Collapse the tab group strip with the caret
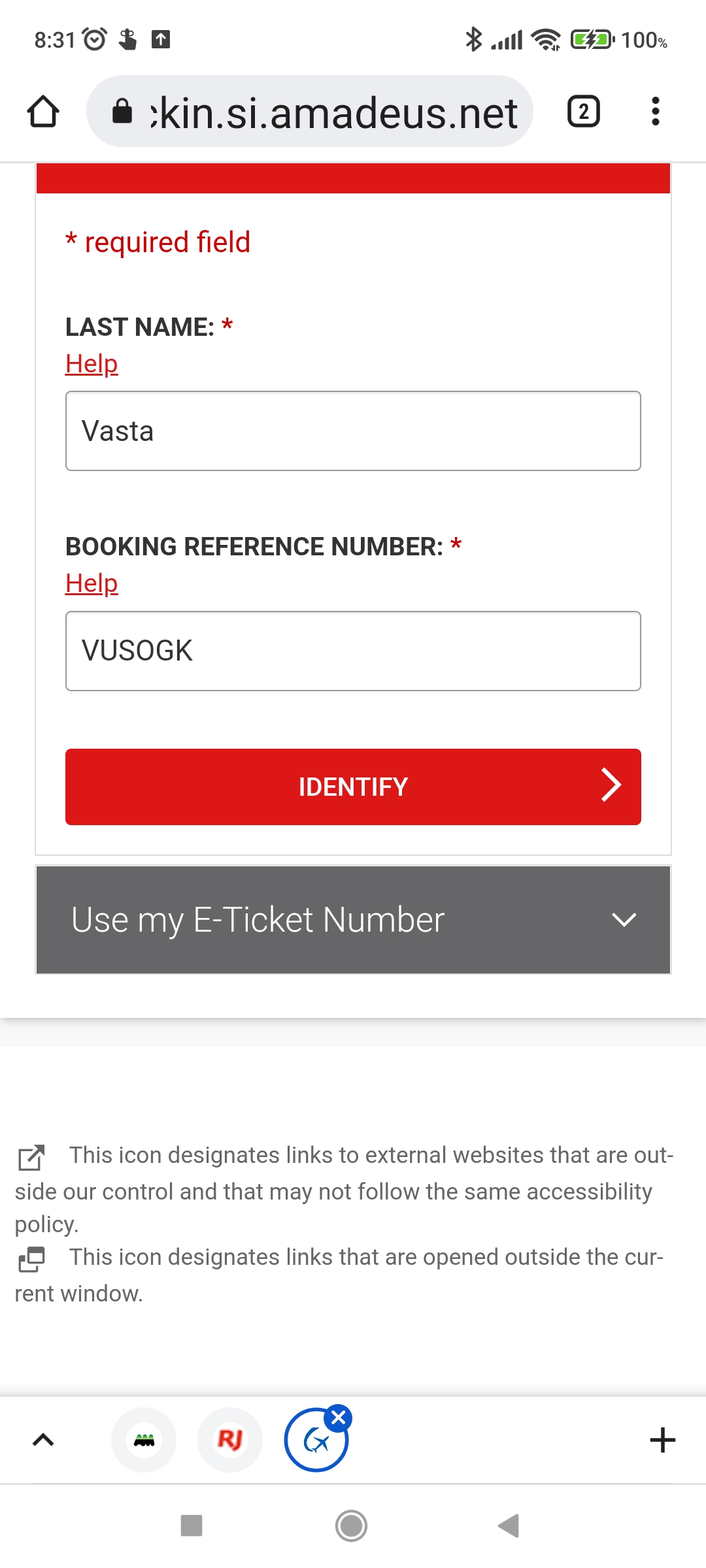This screenshot has height=1568, width=706. coord(43,1440)
